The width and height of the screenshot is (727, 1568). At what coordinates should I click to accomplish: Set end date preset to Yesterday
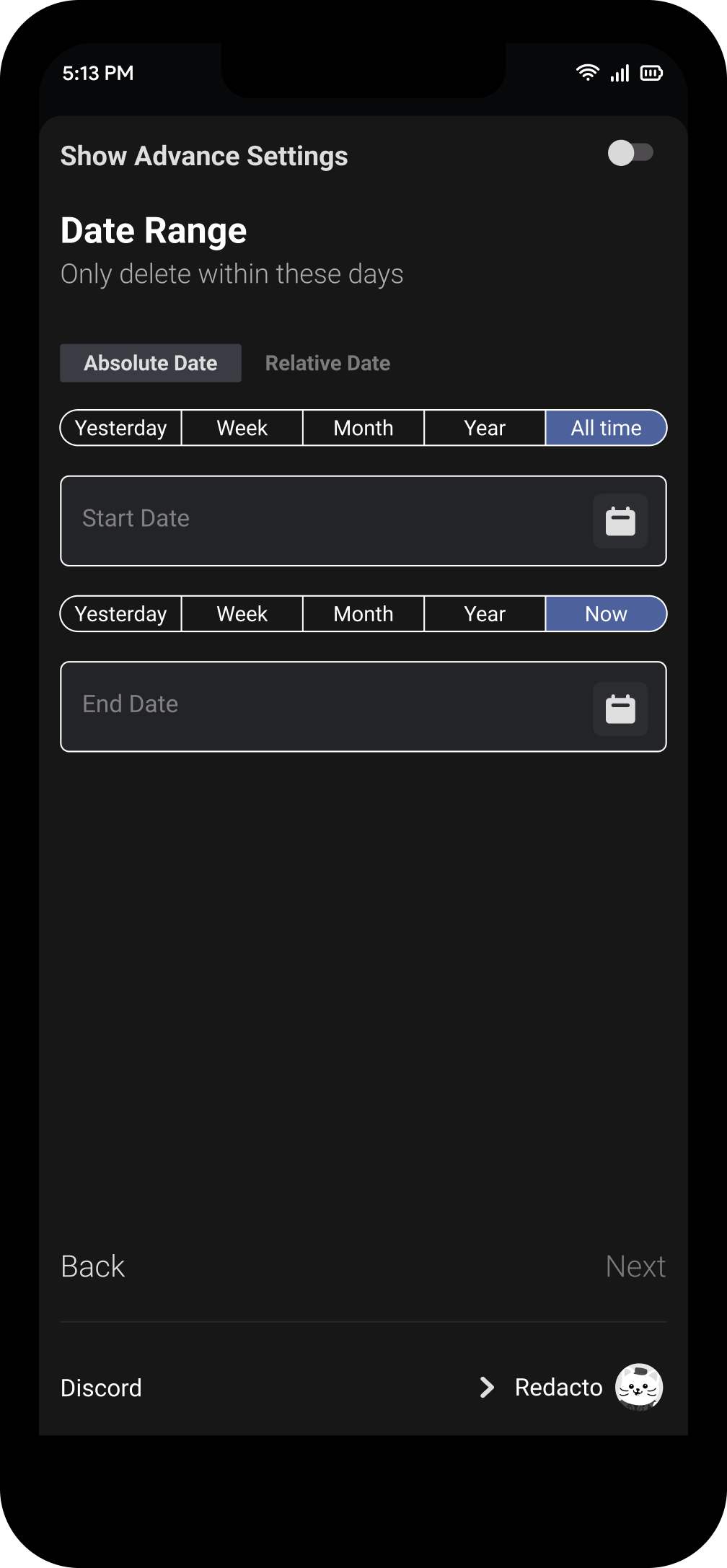[121, 614]
